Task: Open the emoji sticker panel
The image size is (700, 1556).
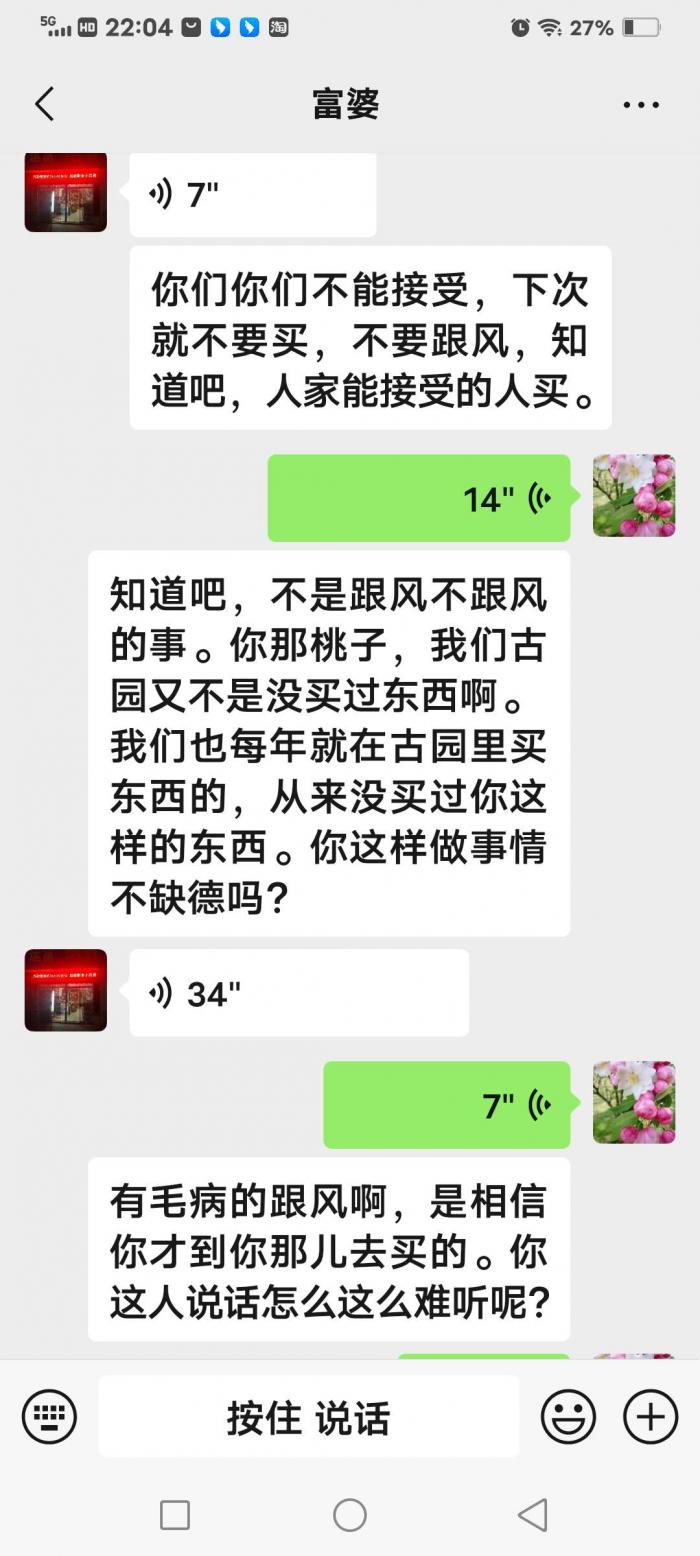Action: (x=568, y=1417)
